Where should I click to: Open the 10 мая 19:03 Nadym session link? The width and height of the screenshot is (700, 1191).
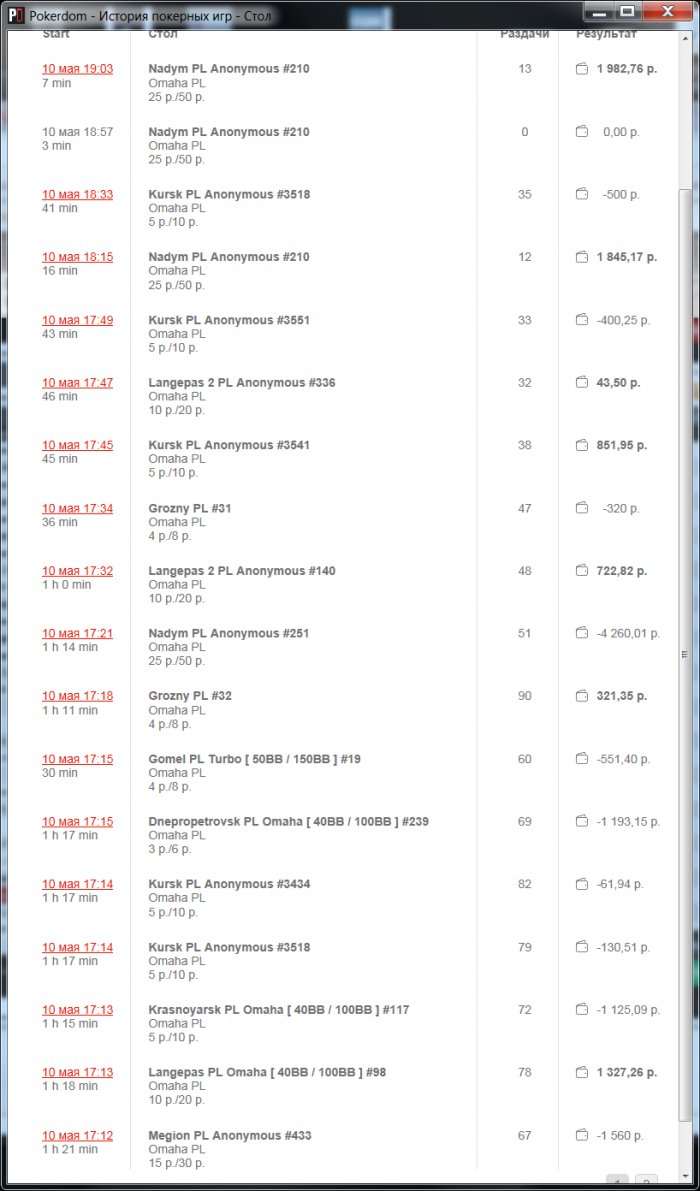(77, 69)
